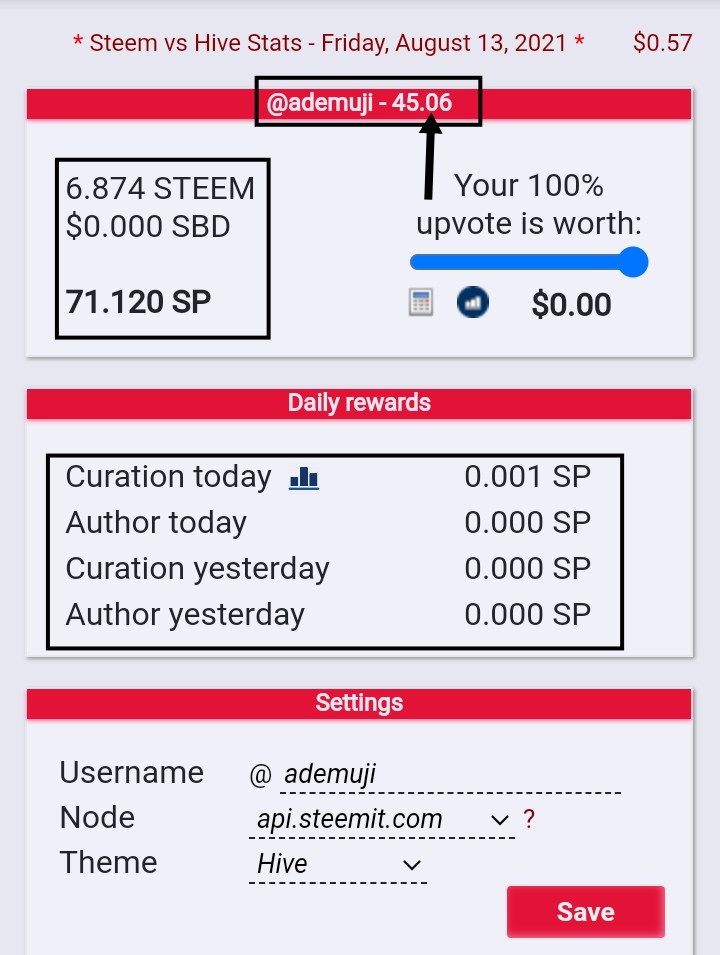This screenshot has width=720, height=955.
Task: Expand the Node dropdown api.steemit.com
Action: (381, 820)
